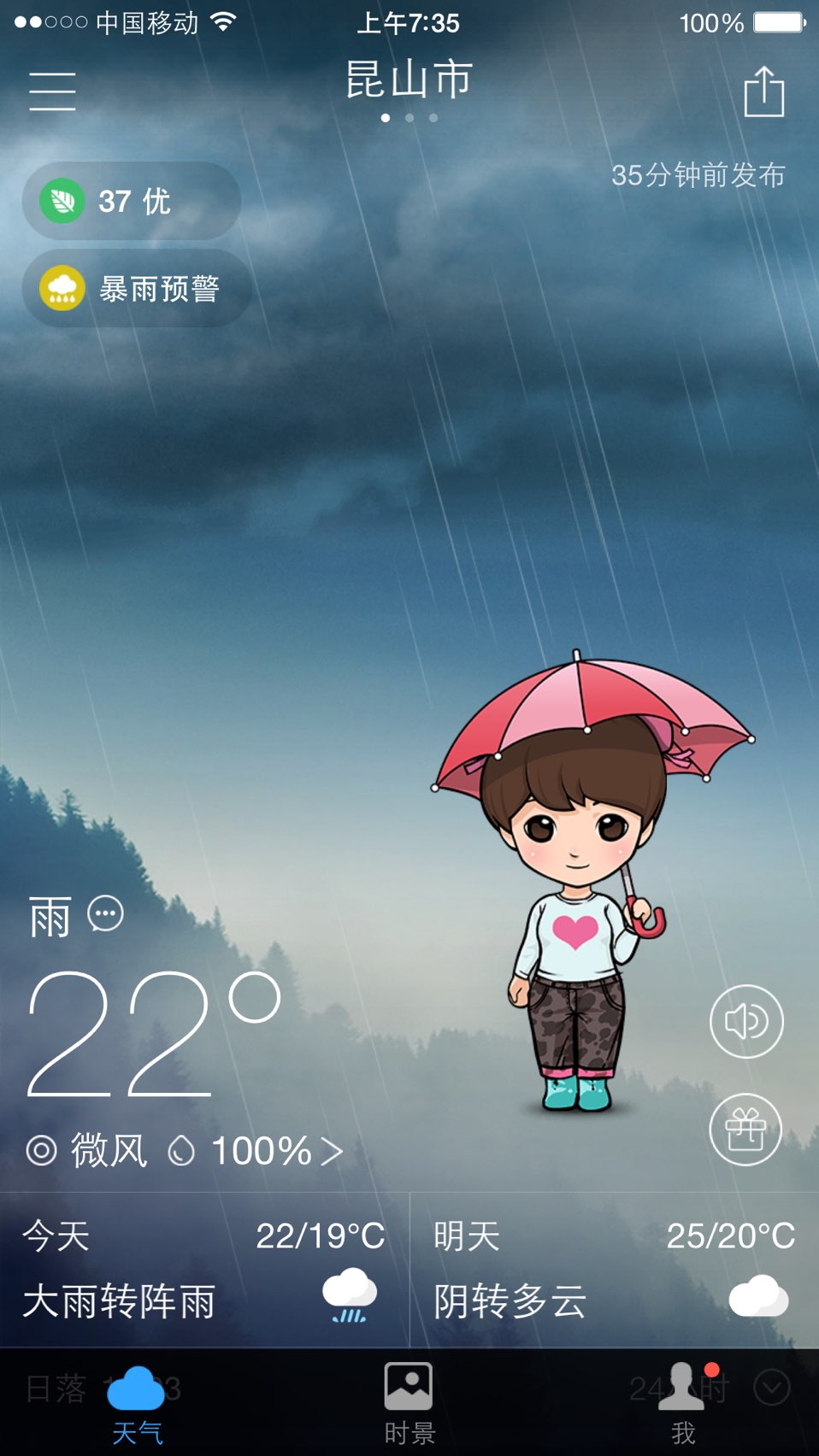
Task: Tap the feedback bubble next to 雨
Action: (105, 914)
